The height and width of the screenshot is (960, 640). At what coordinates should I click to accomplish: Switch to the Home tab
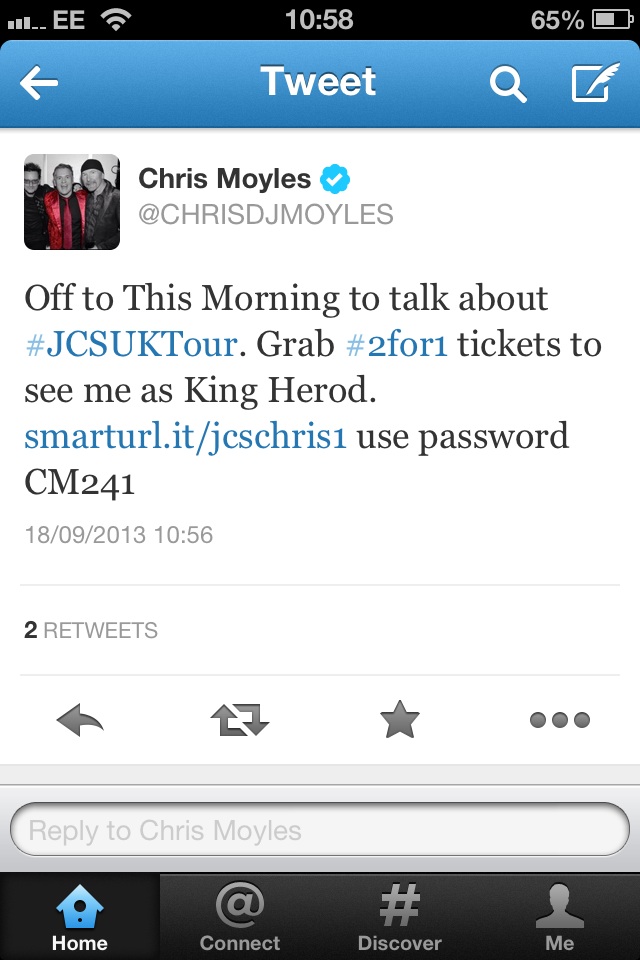coord(80,918)
